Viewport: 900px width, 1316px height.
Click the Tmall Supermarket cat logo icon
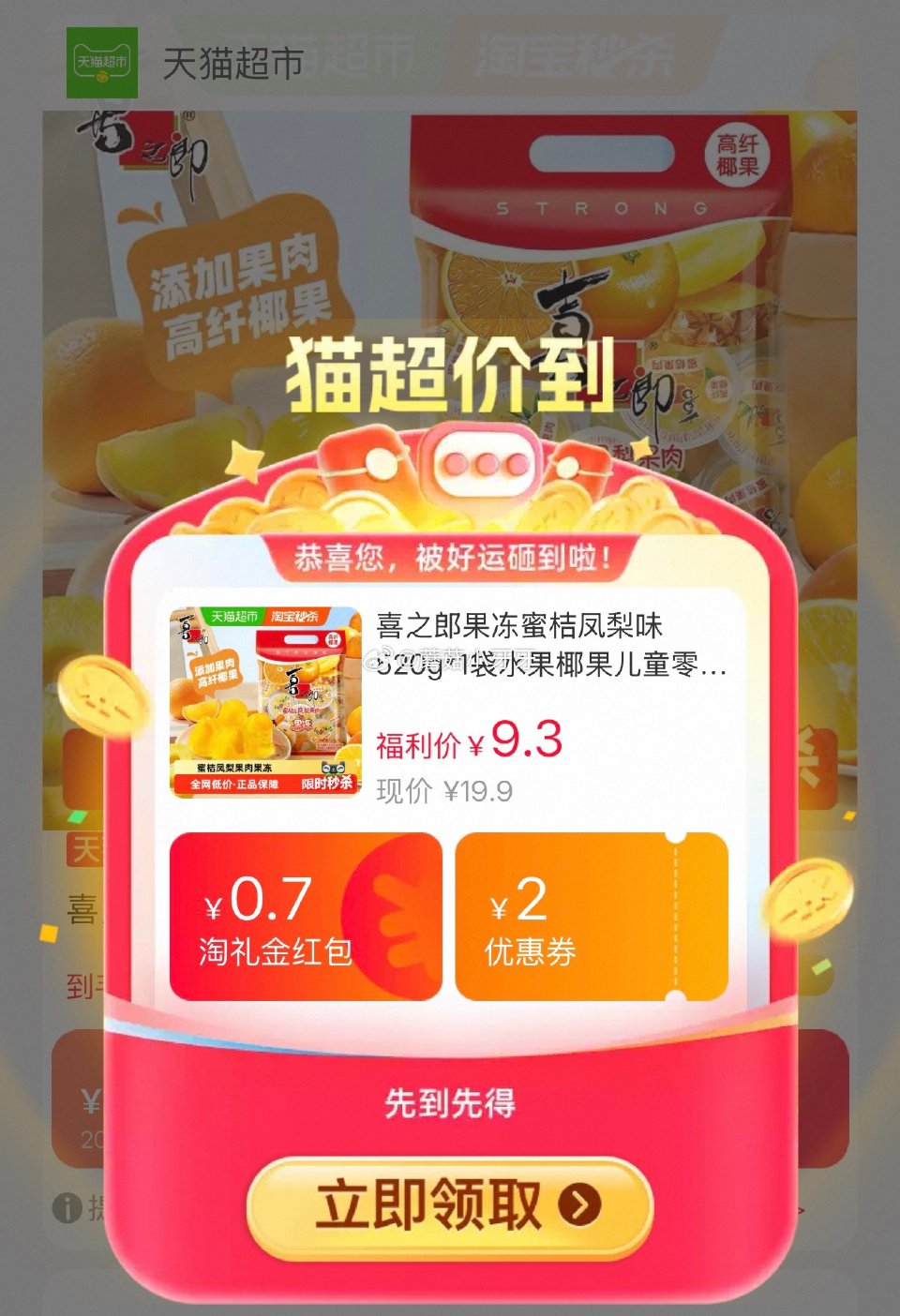click(x=103, y=62)
